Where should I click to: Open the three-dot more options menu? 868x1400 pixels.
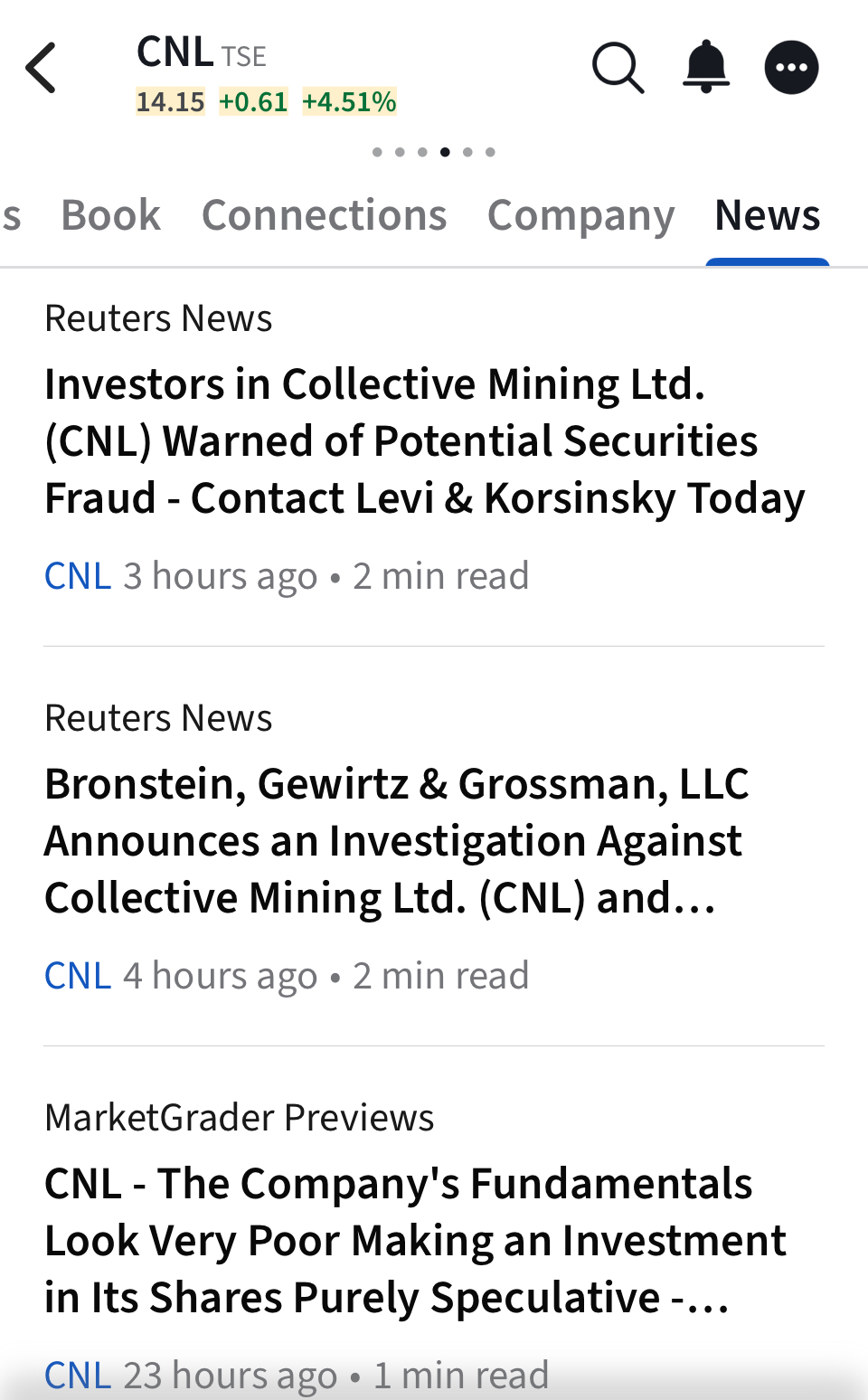click(x=791, y=68)
